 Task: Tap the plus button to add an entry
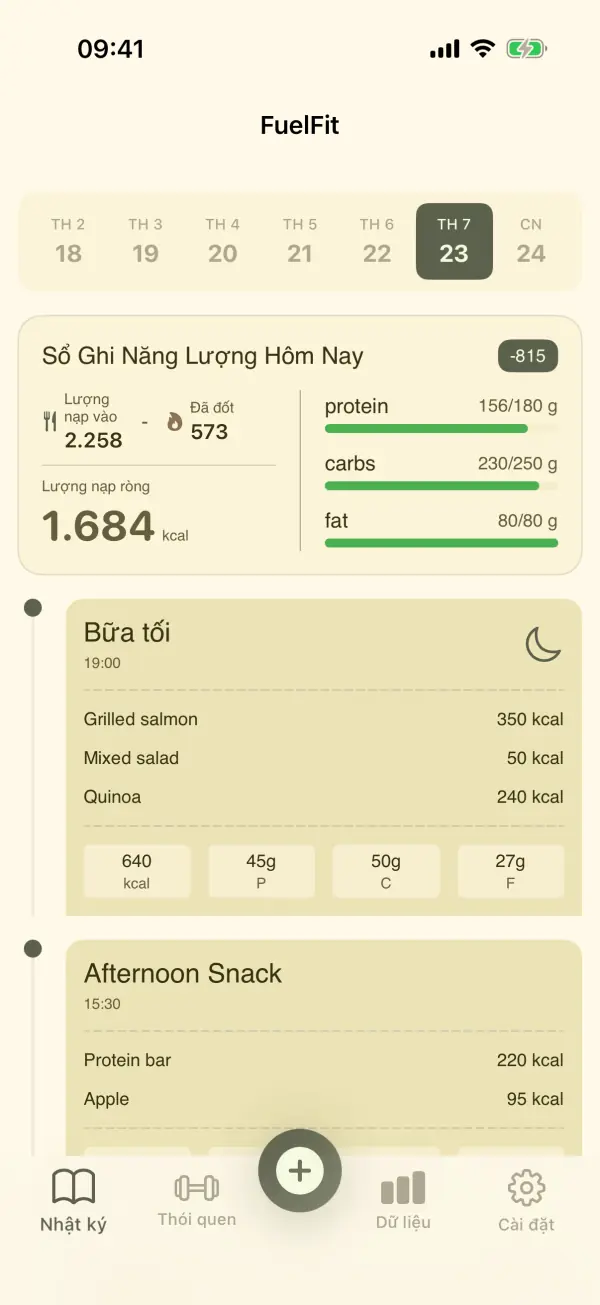(300, 1171)
